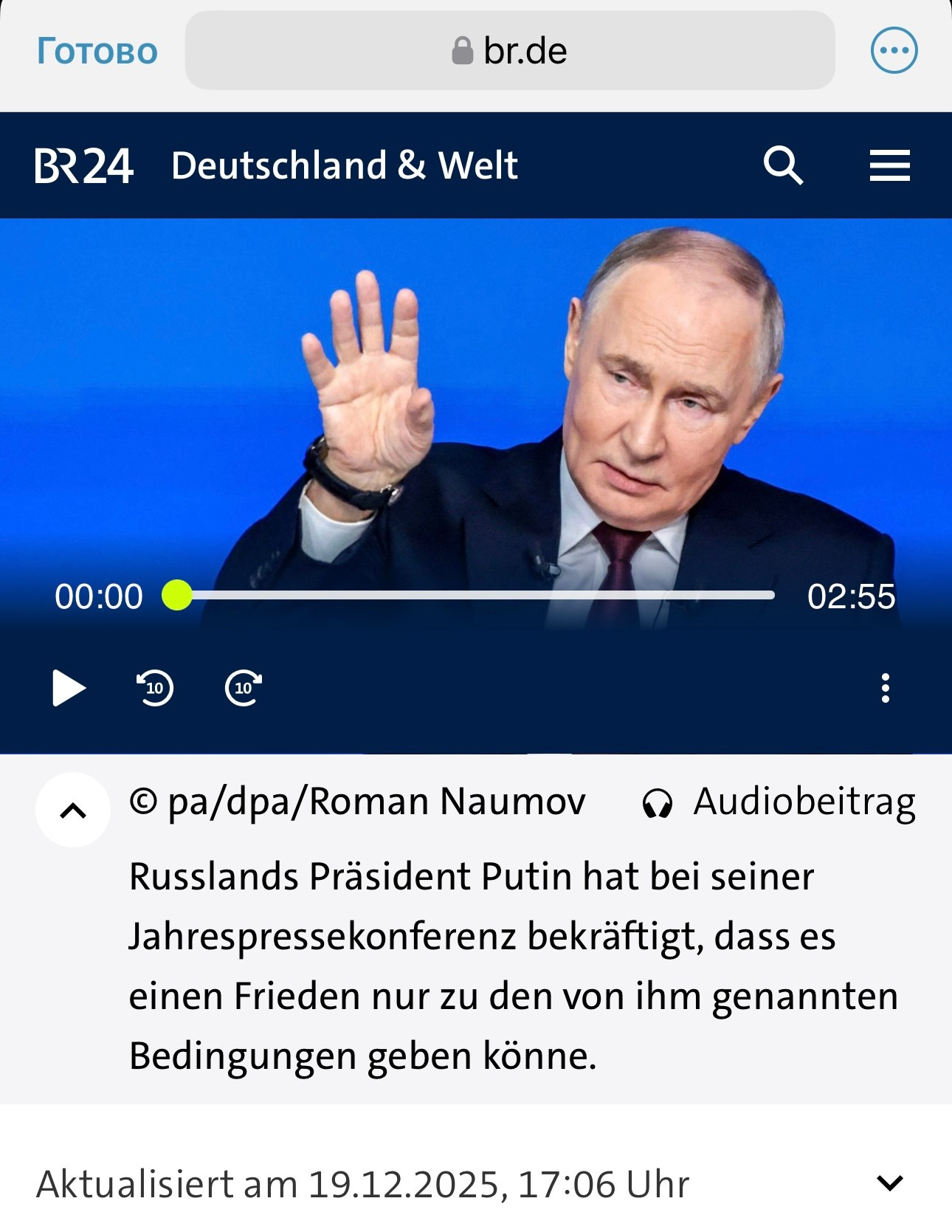Viewport: 952px width, 1232px height.
Task: Go to the BR24 home logo
Action: 83,165
